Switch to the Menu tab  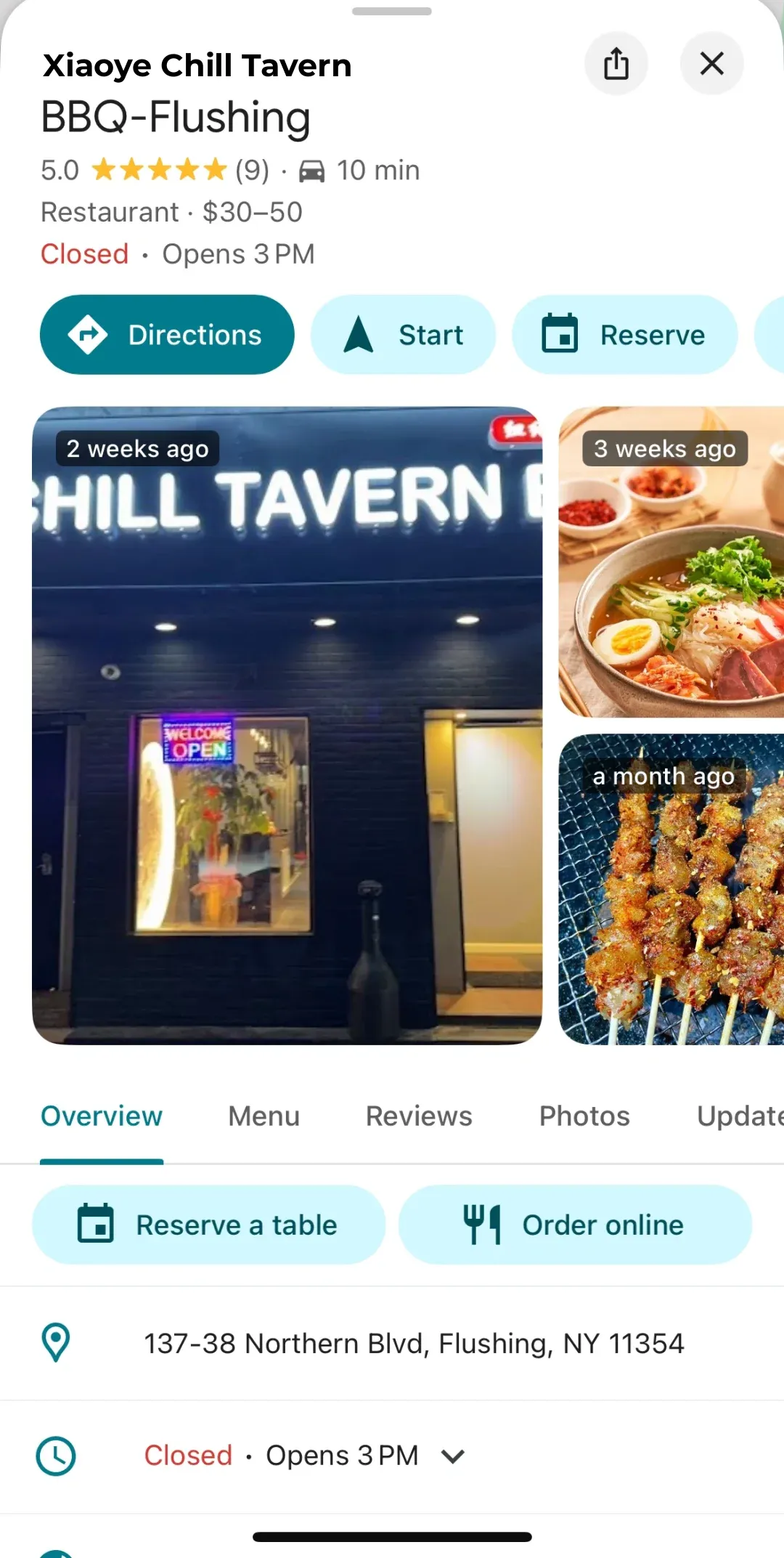point(263,1116)
